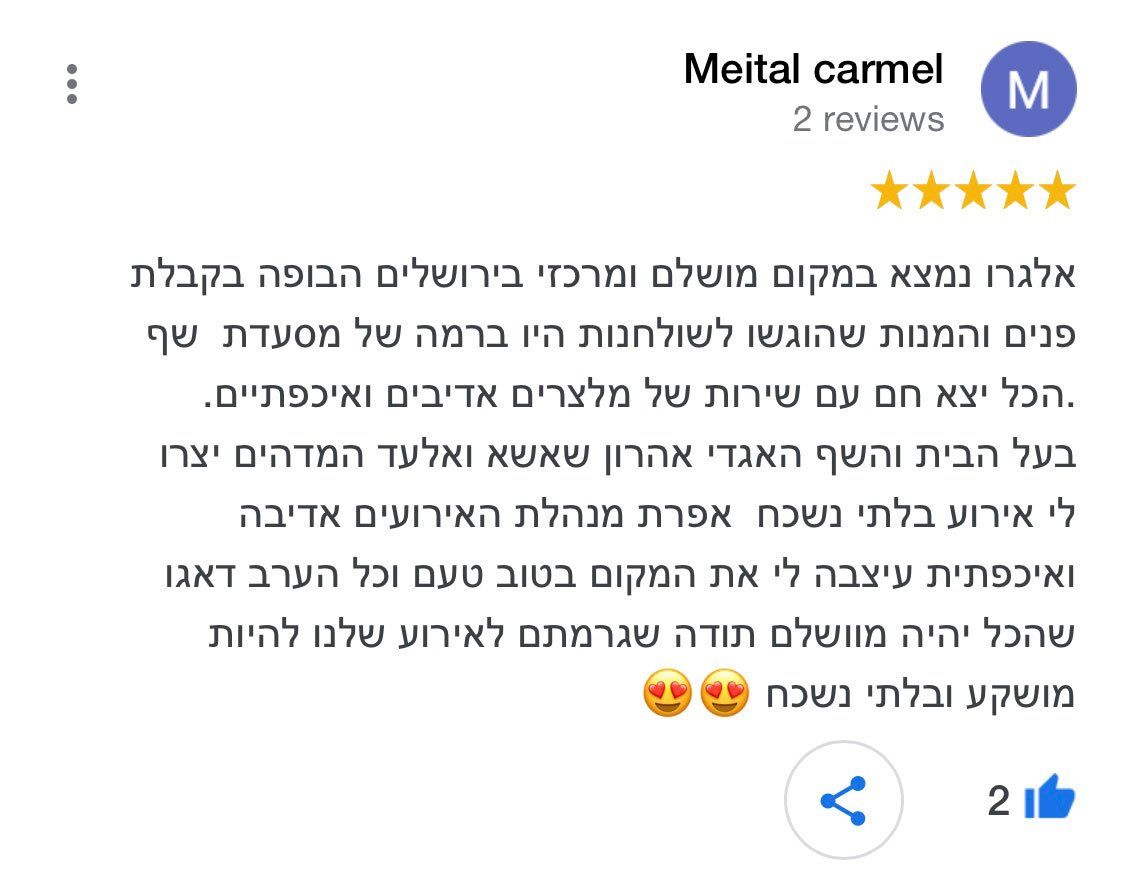Open Meital carmel's profile avatar
This screenshot has height=875, width=1125.
[x=1028, y=90]
